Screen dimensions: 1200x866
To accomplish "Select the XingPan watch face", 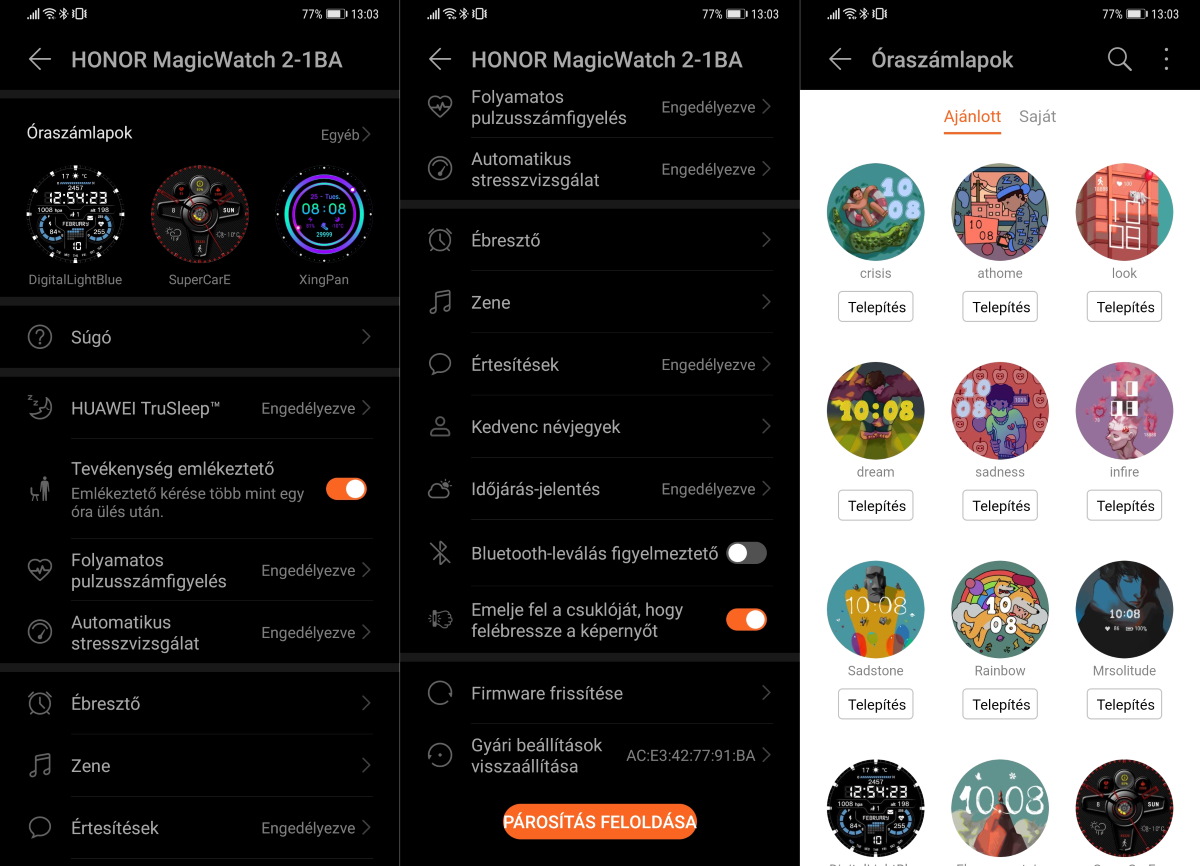I will (x=324, y=215).
